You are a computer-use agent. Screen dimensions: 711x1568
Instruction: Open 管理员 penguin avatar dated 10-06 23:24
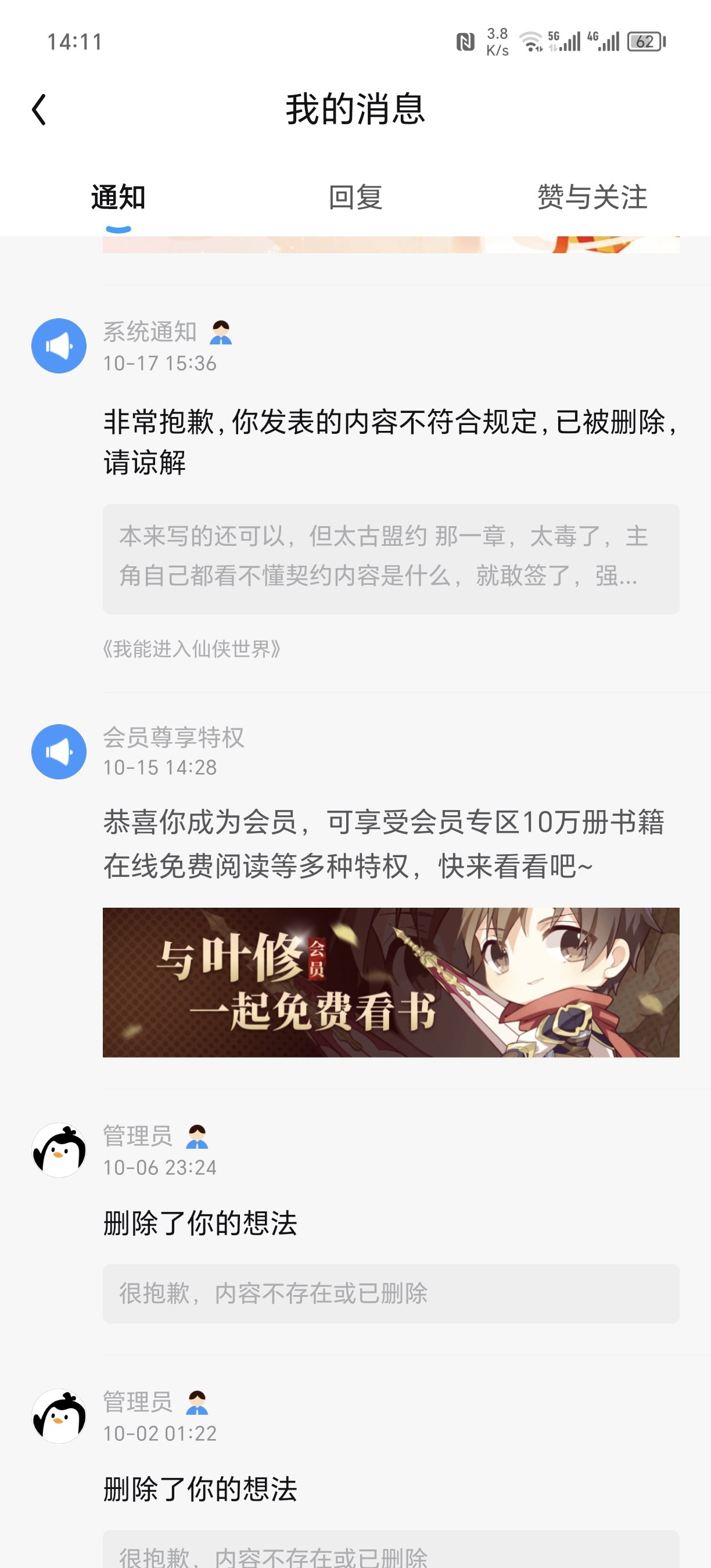pyautogui.click(x=59, y=1150)
